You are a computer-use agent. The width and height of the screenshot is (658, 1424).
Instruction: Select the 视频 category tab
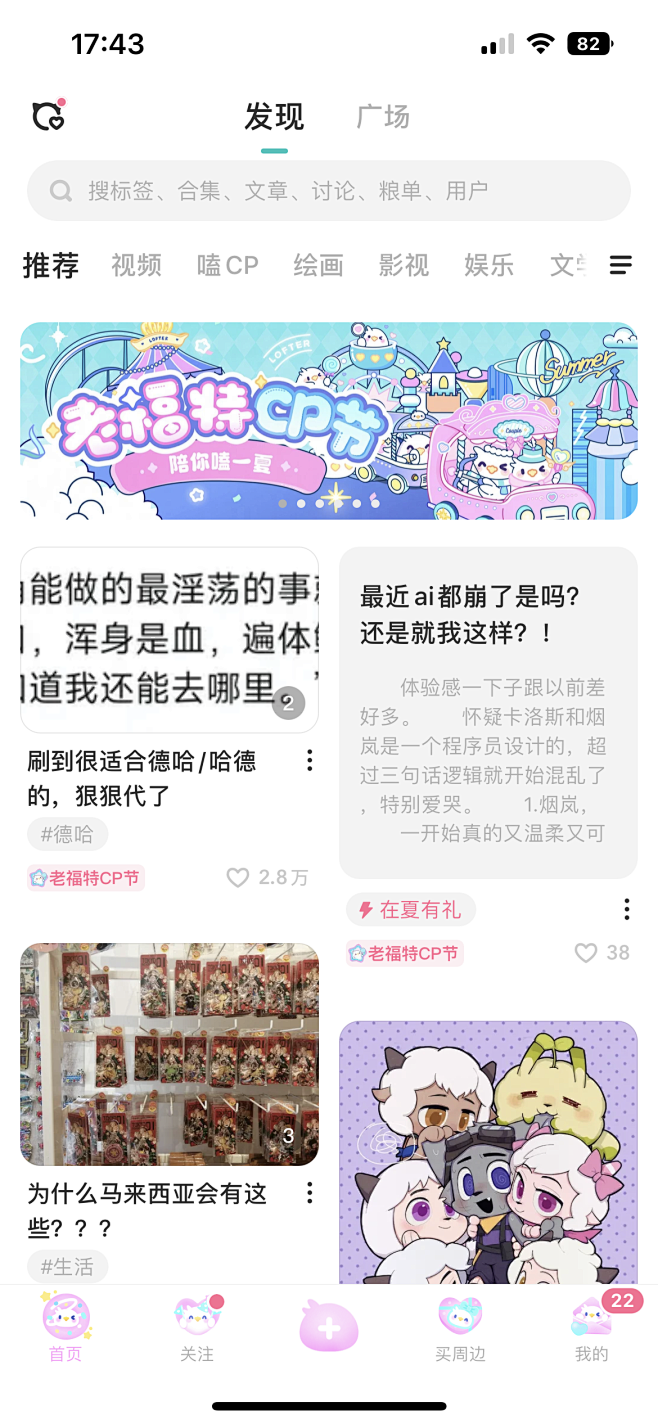(x=136, y=265)
